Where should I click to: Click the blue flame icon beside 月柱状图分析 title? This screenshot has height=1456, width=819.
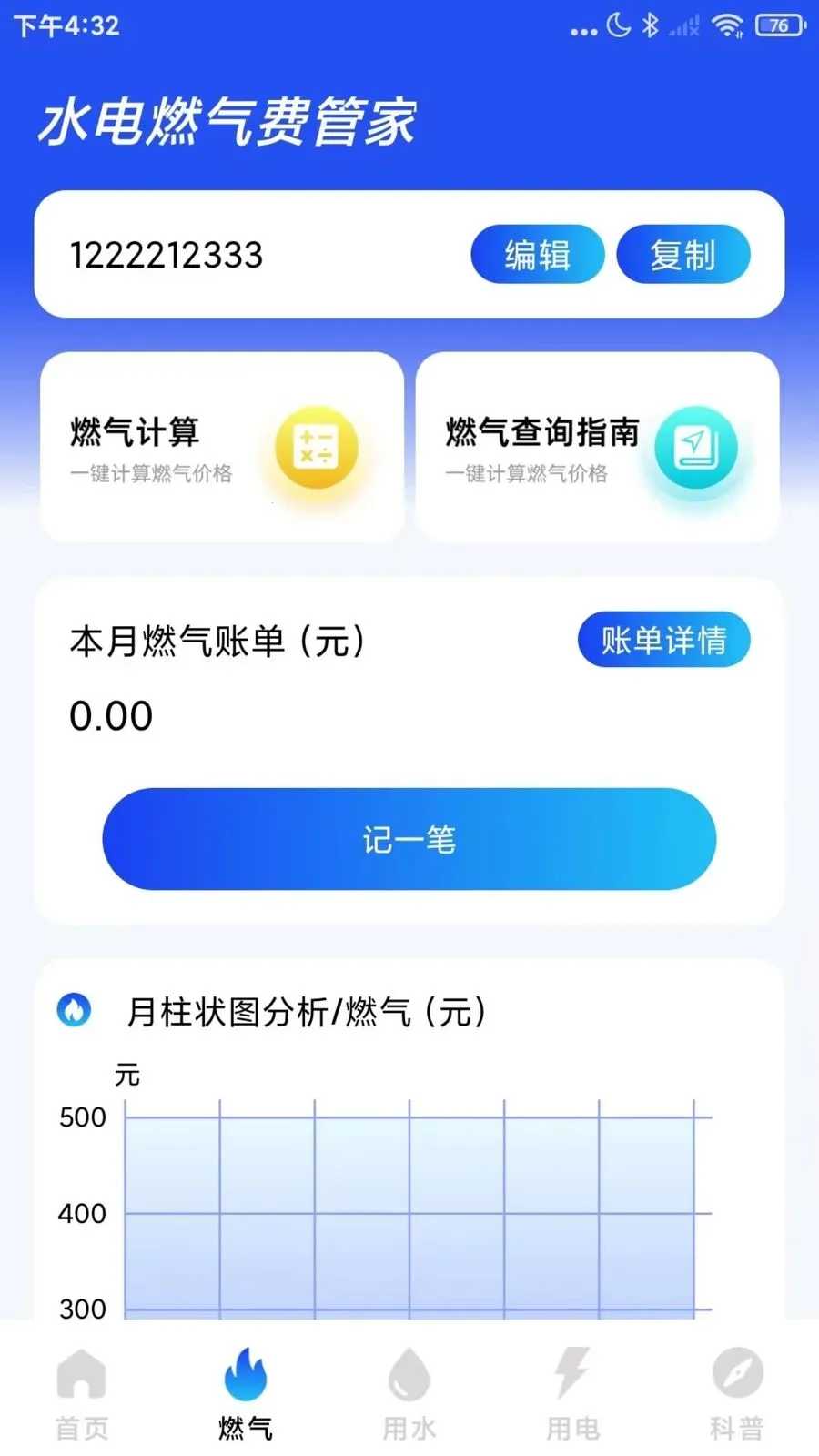75,1010
